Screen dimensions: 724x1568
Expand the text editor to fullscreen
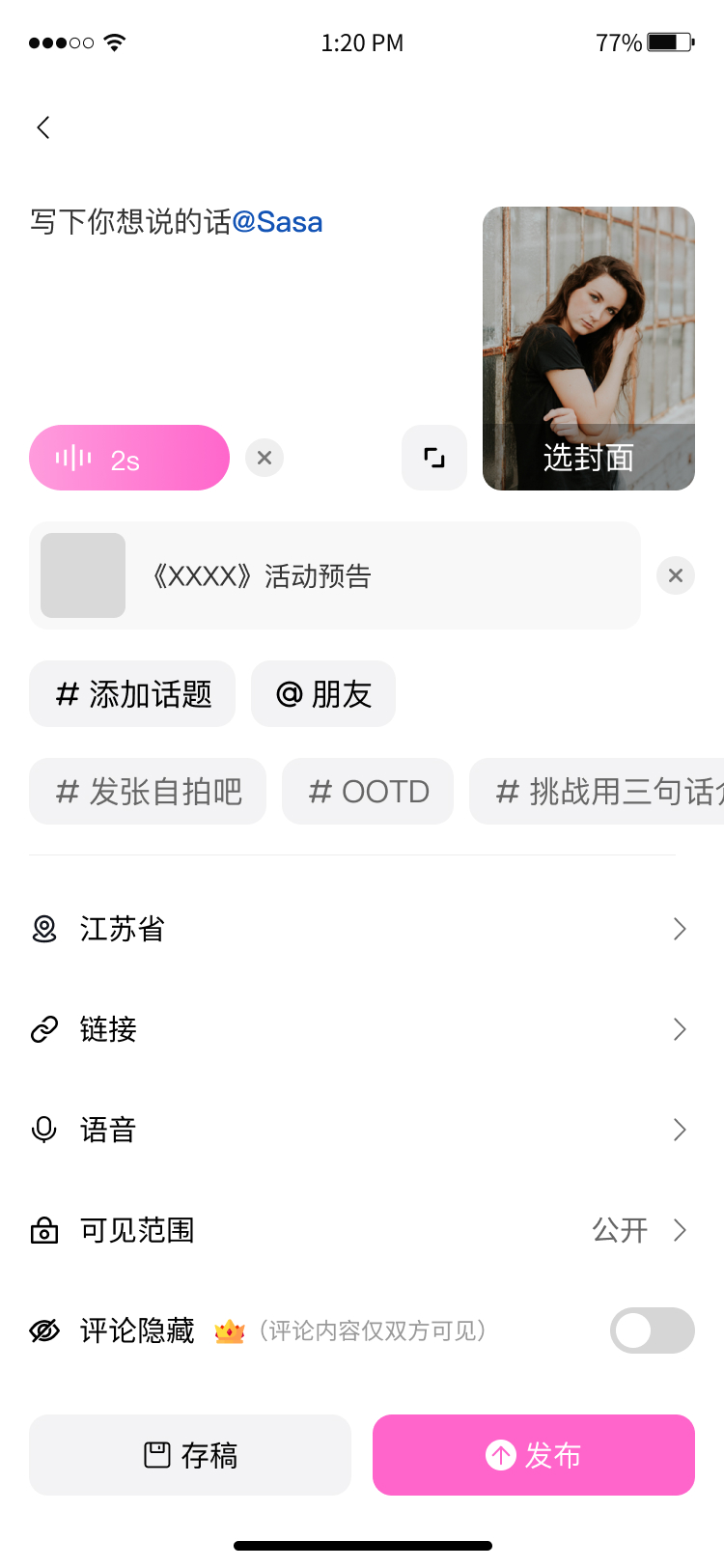434,458
